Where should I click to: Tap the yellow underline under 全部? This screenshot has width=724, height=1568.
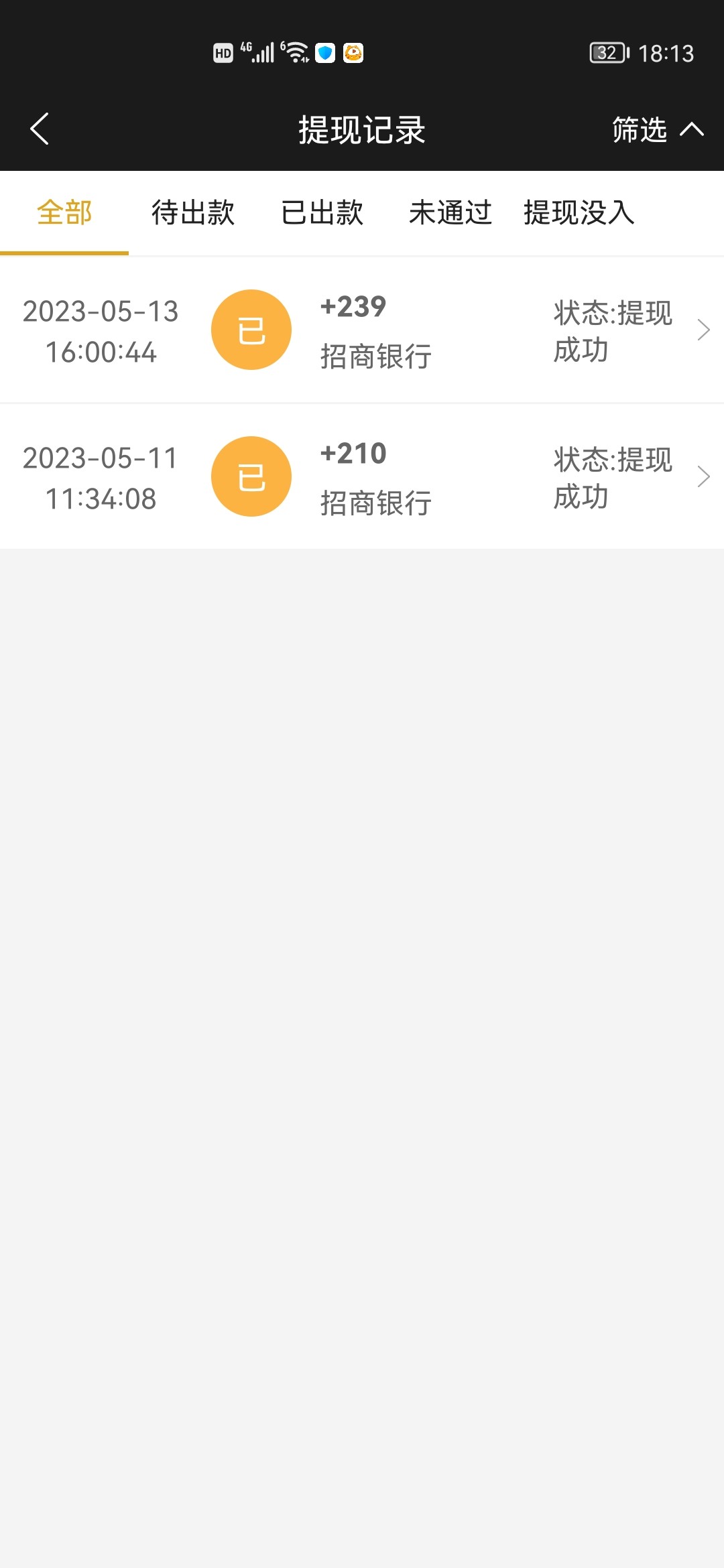coord(65,252)
